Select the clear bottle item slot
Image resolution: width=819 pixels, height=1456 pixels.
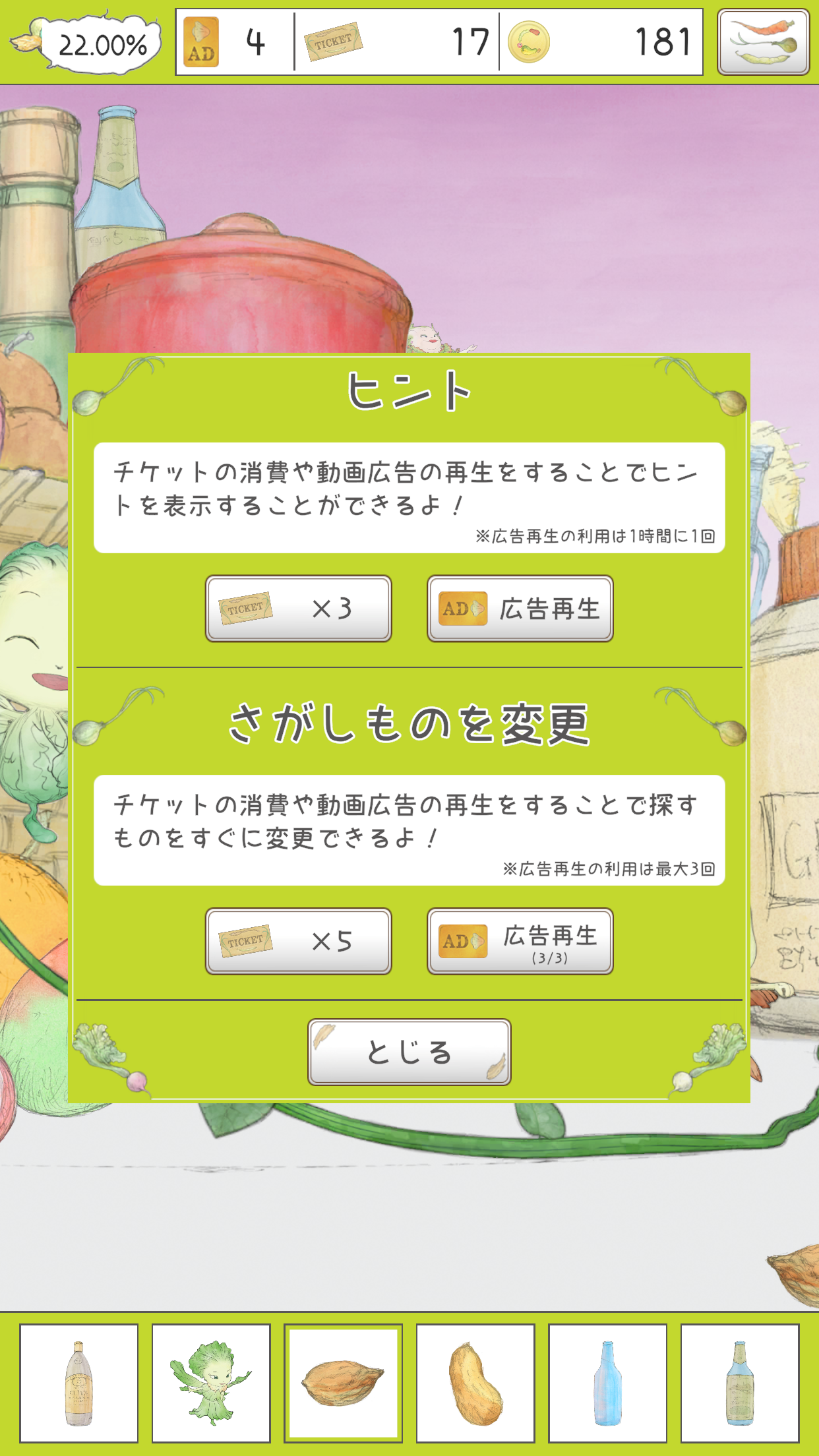pyautogui.click(x=78, y=1383)
